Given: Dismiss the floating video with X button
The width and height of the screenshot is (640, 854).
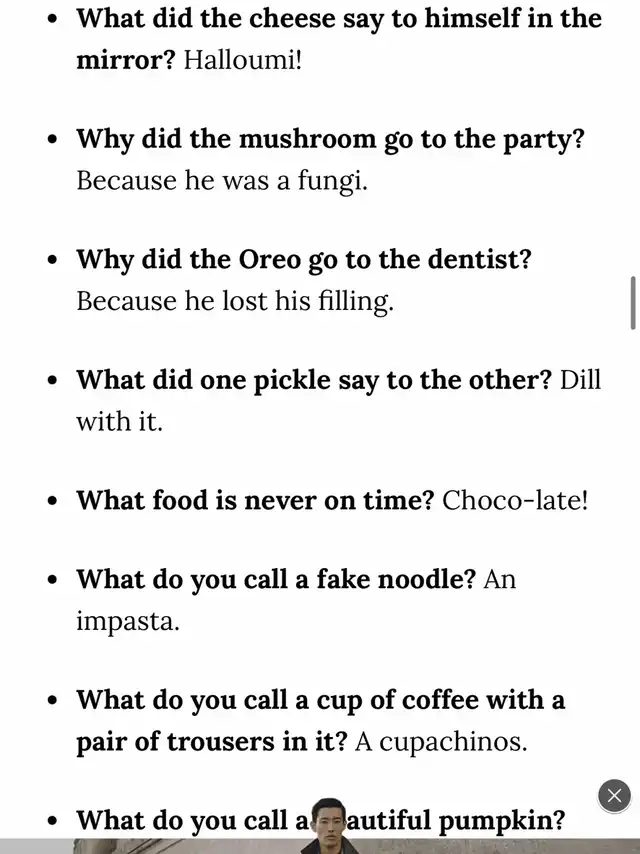Looking at the screenshot, I should click(614, 796).
